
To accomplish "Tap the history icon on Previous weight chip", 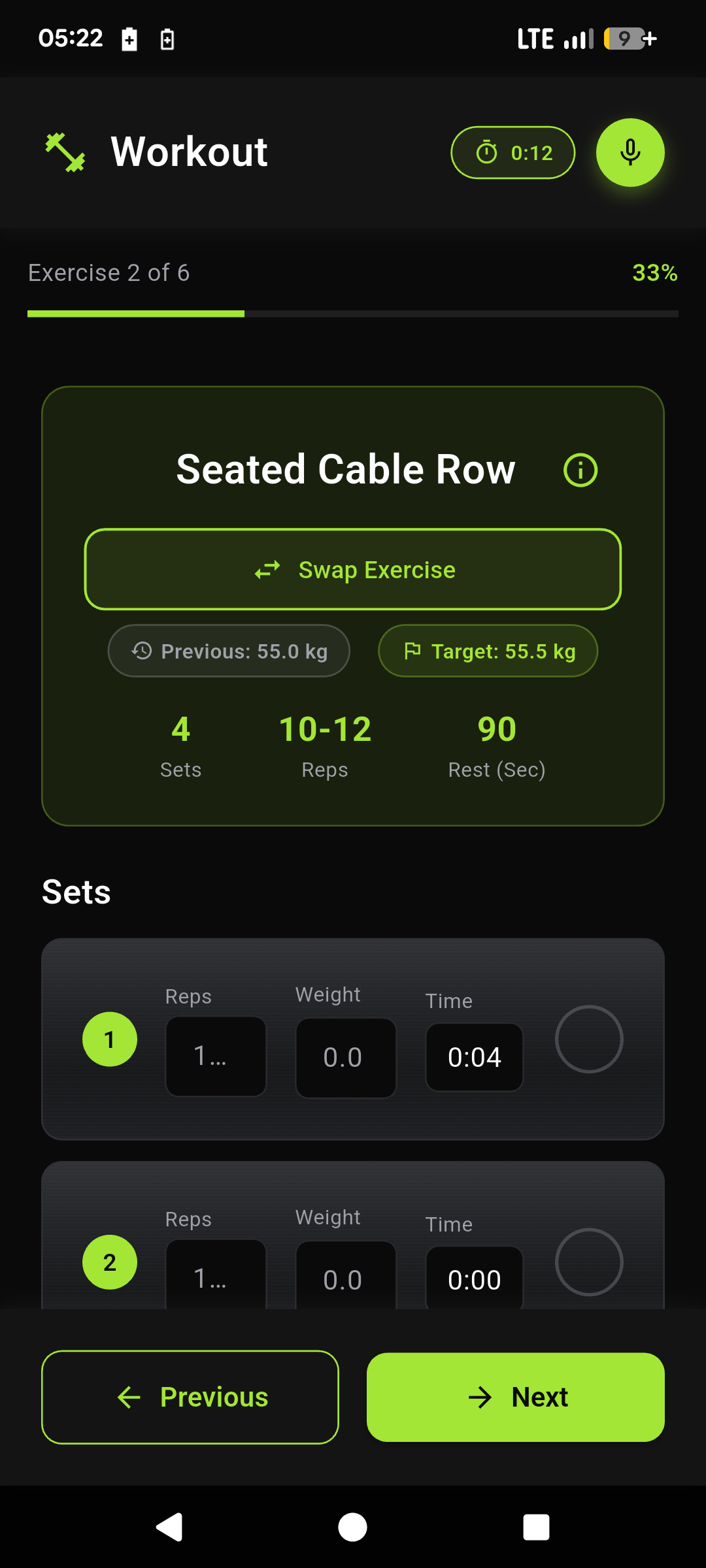I will tap(141, 651).
